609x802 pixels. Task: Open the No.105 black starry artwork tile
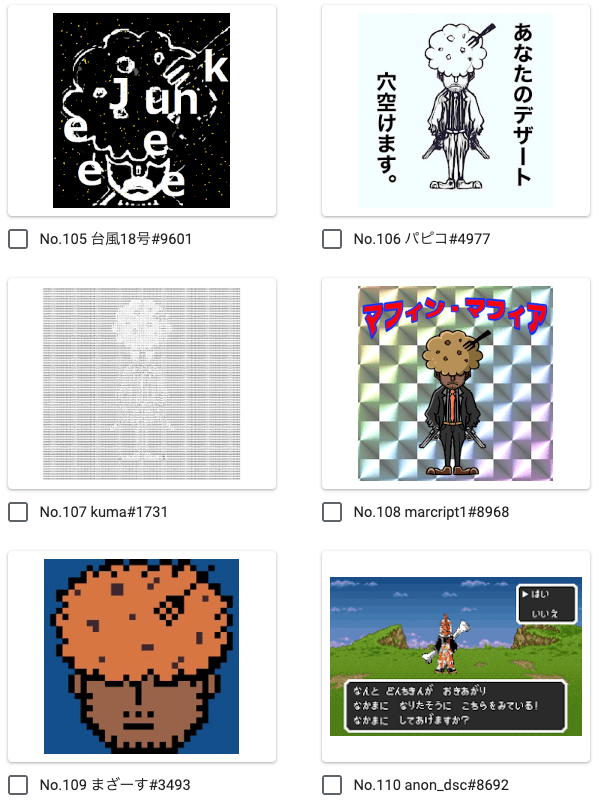click(141, 110)
